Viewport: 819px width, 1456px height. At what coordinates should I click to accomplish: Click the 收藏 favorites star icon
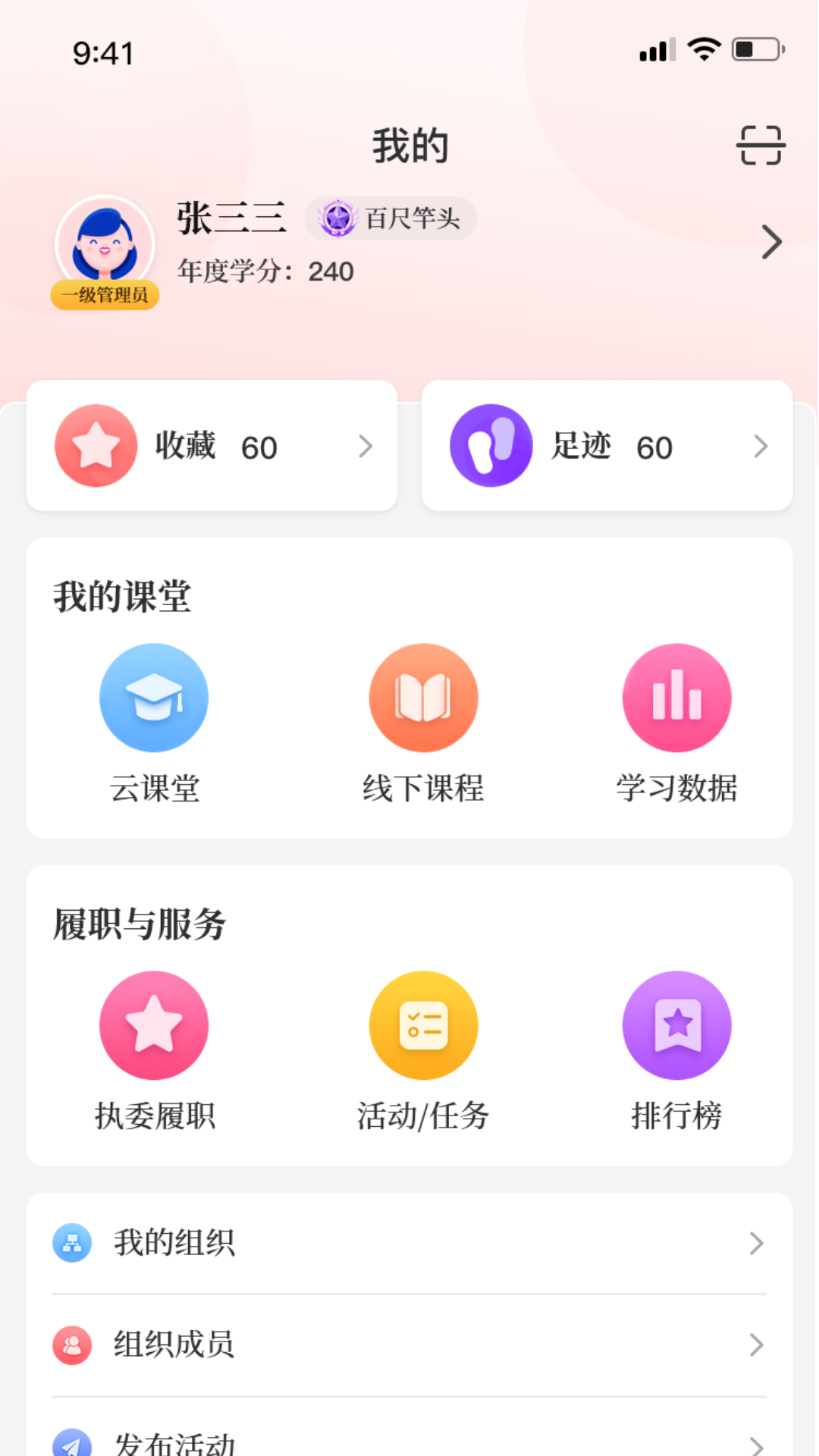[96, 445]
